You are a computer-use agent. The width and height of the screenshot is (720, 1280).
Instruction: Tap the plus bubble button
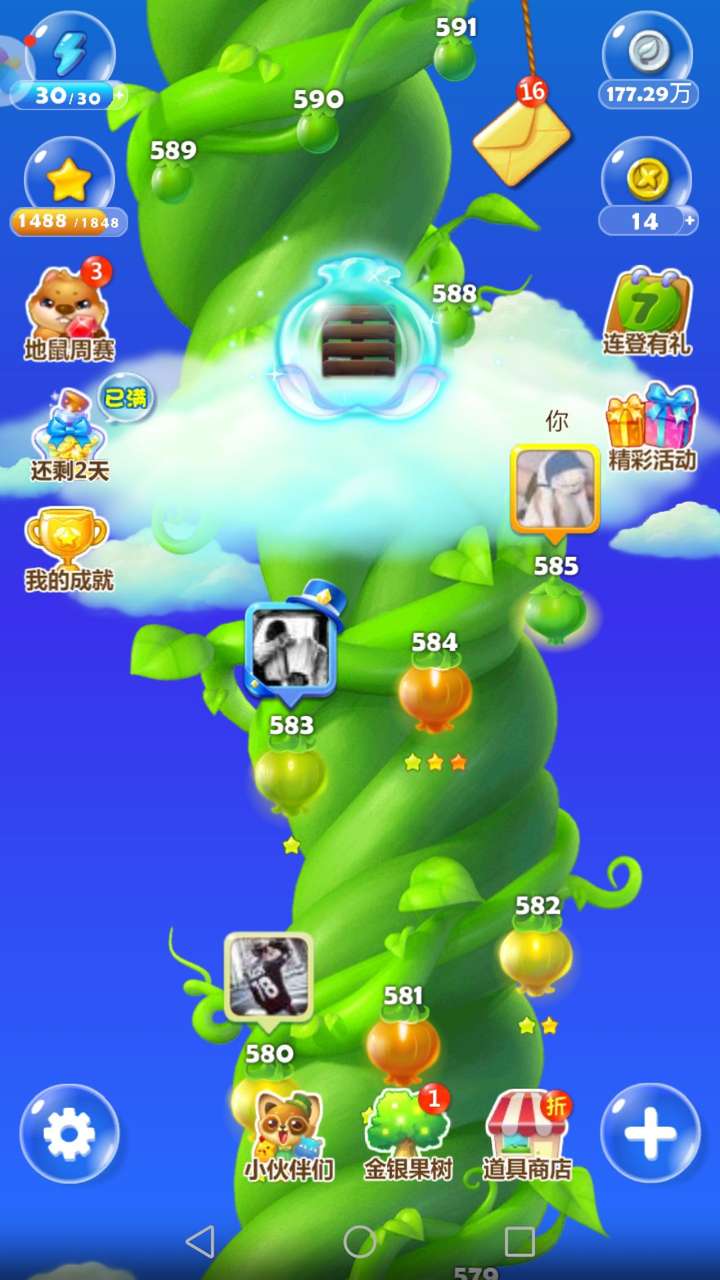coord(650,1134)
